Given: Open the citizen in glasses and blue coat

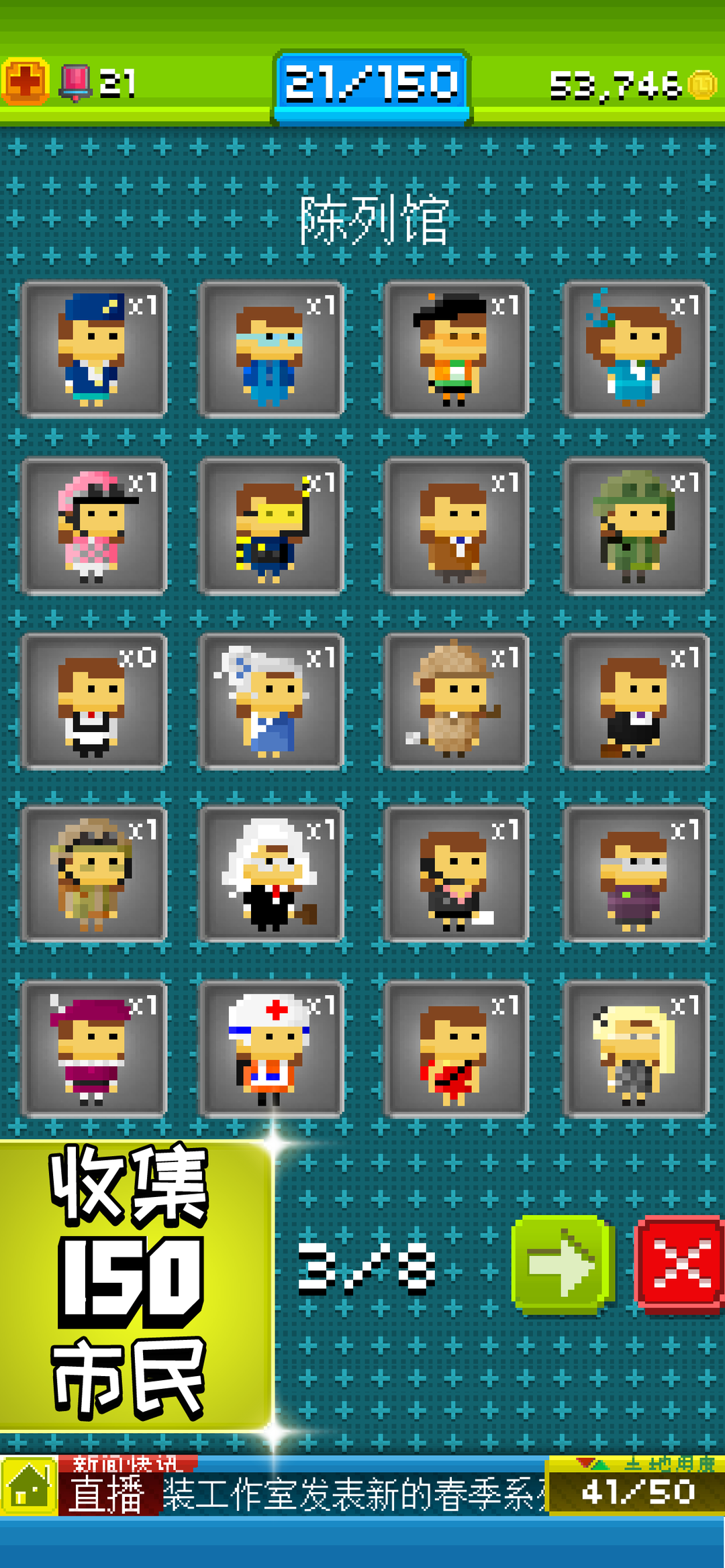Looking at the screenshot, I should 272,350.
